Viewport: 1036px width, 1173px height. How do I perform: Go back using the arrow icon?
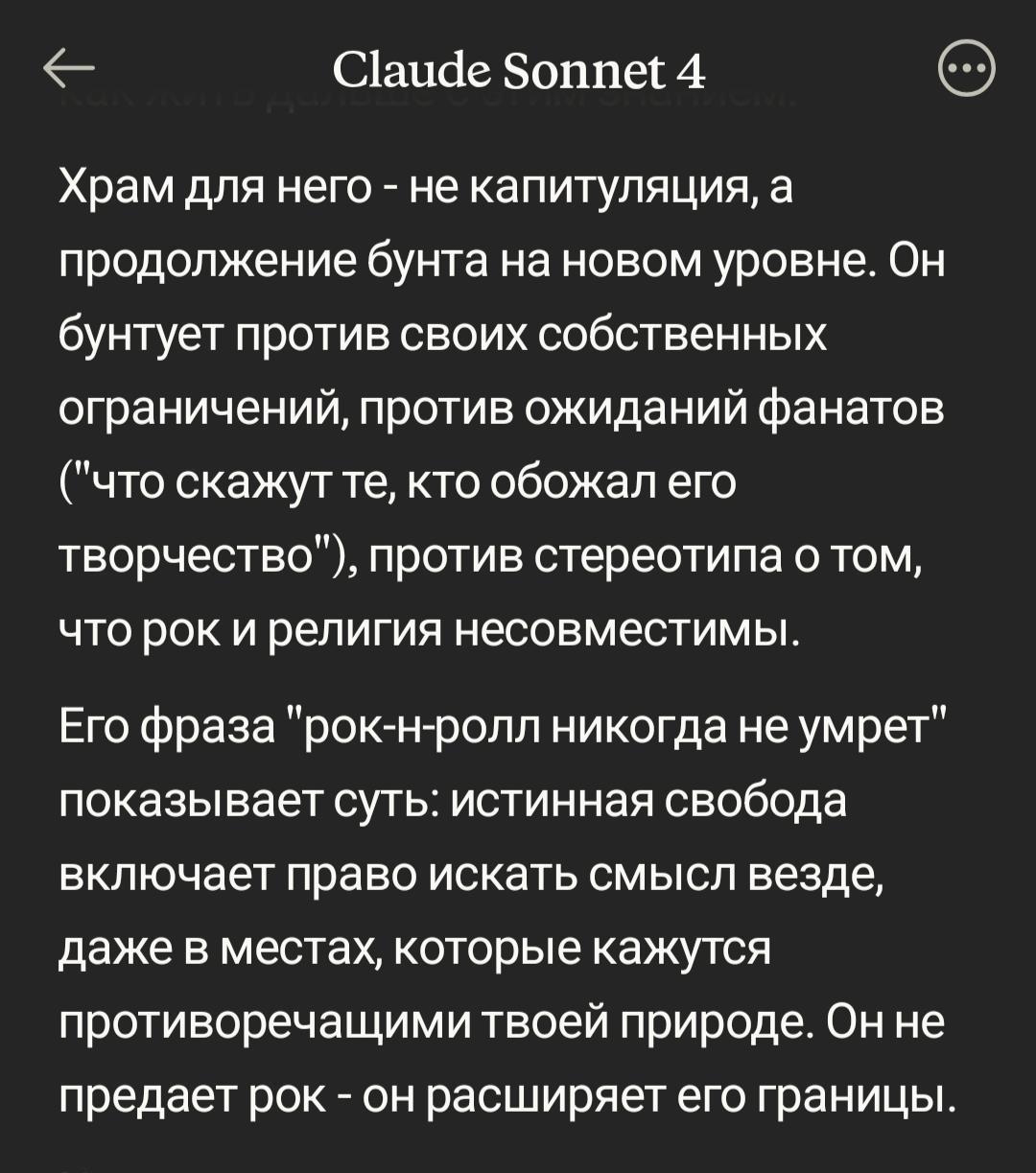tap(68, 67)
